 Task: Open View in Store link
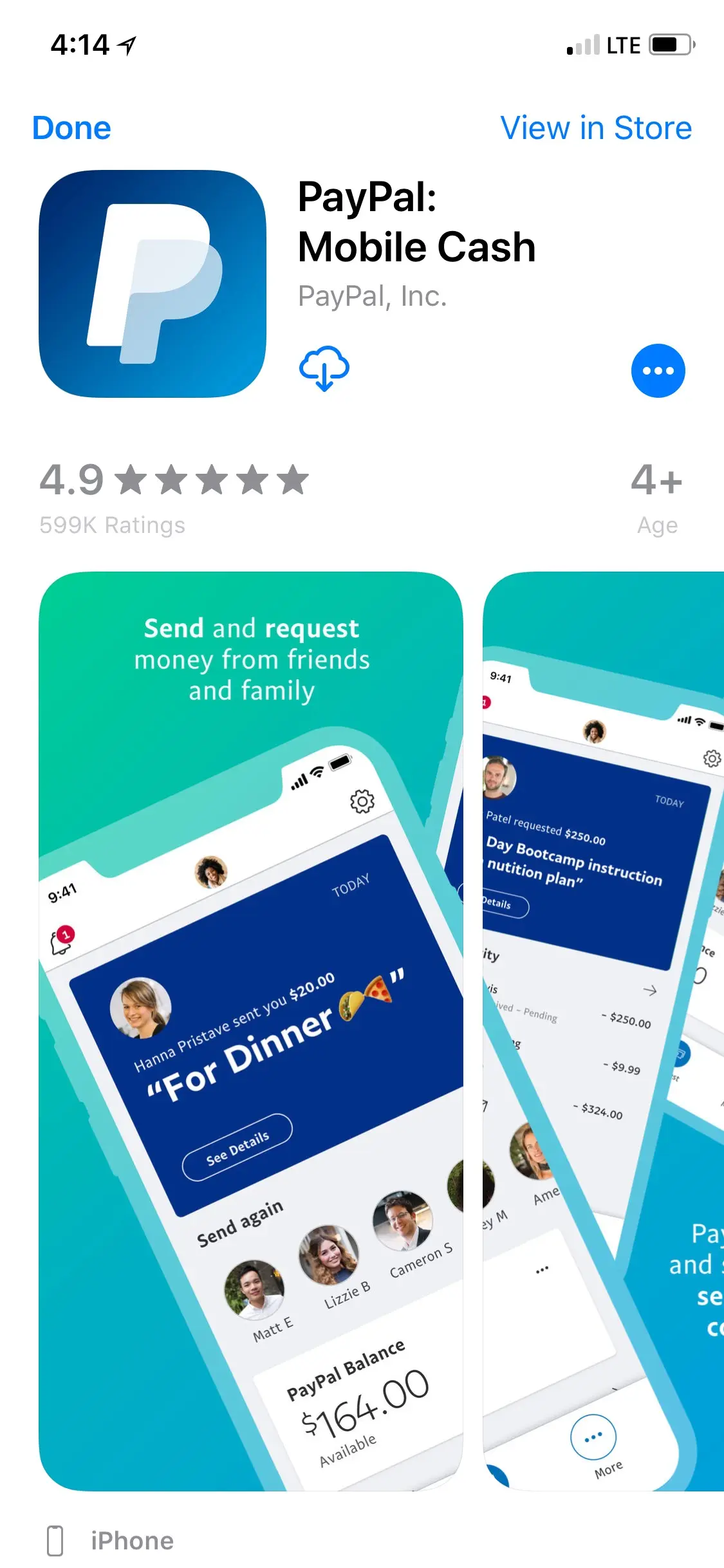click(x=596, y=128)
